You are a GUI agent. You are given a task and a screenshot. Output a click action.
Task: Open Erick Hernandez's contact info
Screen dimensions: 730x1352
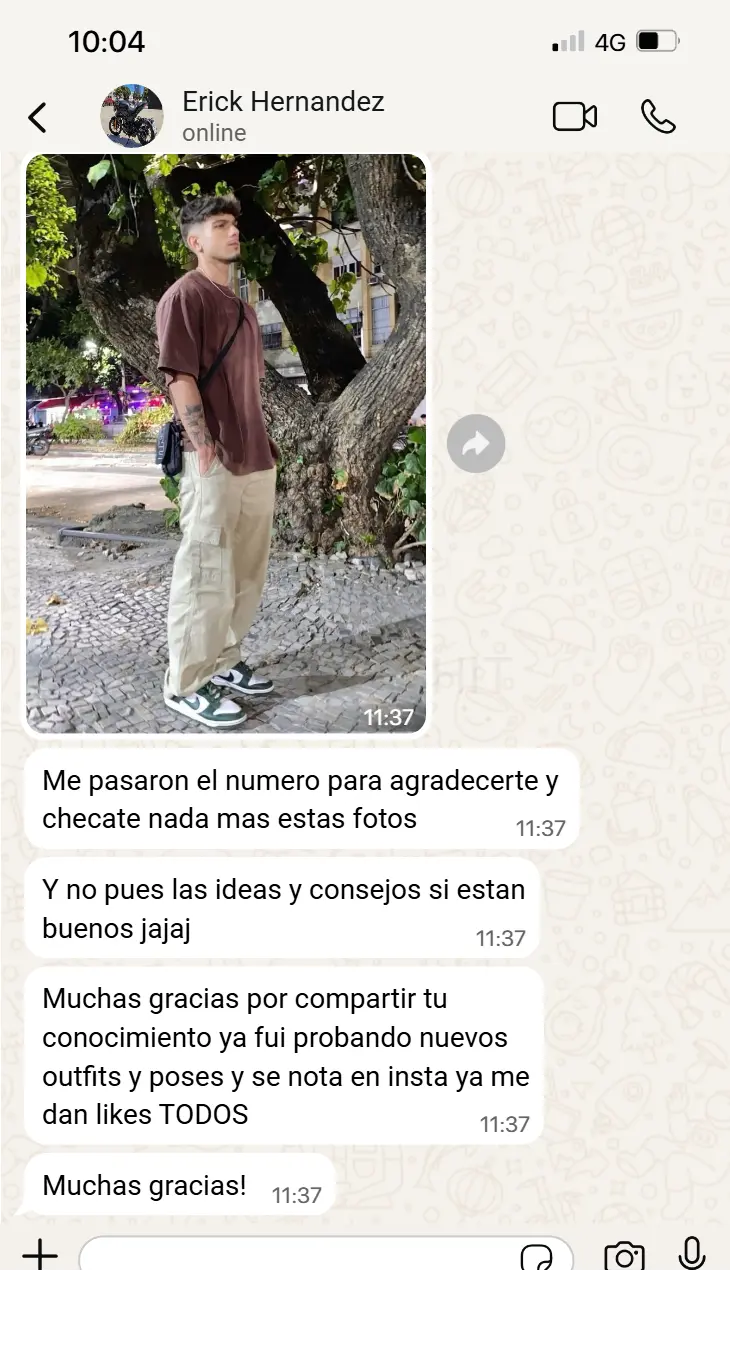click(x=283, y=116)
